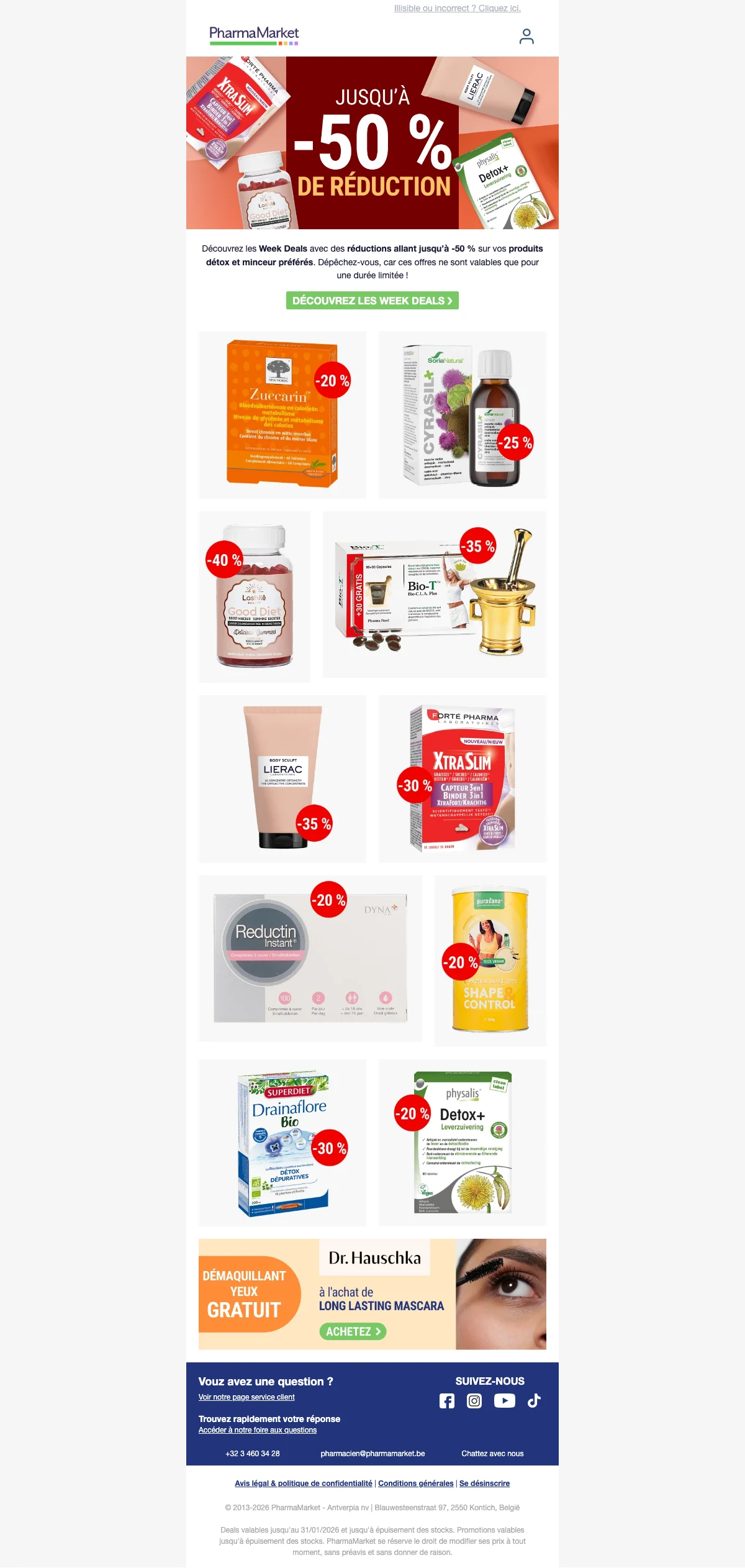Viewport: 745px width, 1568px height.
Task: Open the Superdiet Drainaflore Bio product
Action: click(282, 1142)
